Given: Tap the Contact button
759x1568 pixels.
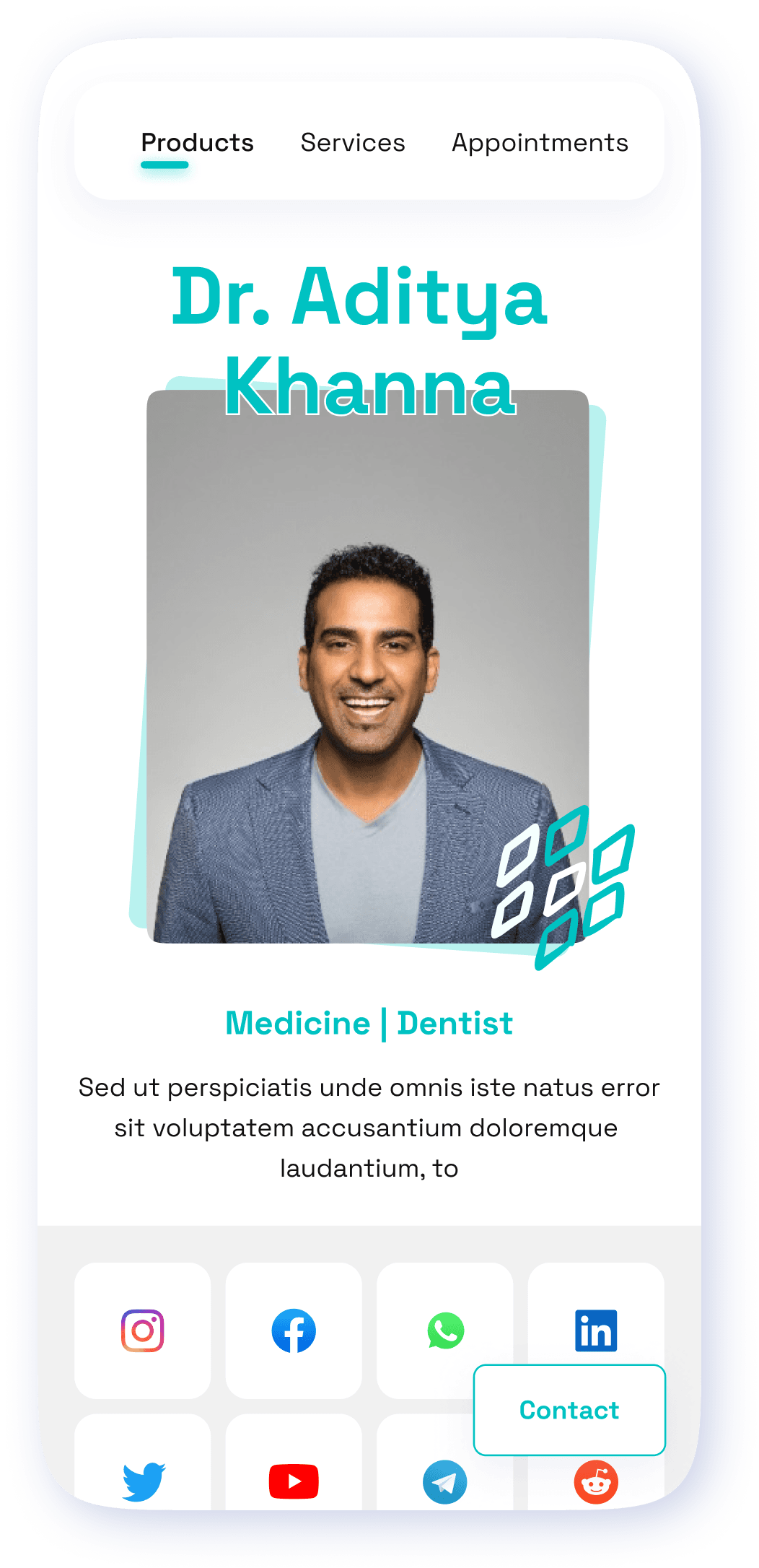Looking at the screenshot, I should point(569,1409).
